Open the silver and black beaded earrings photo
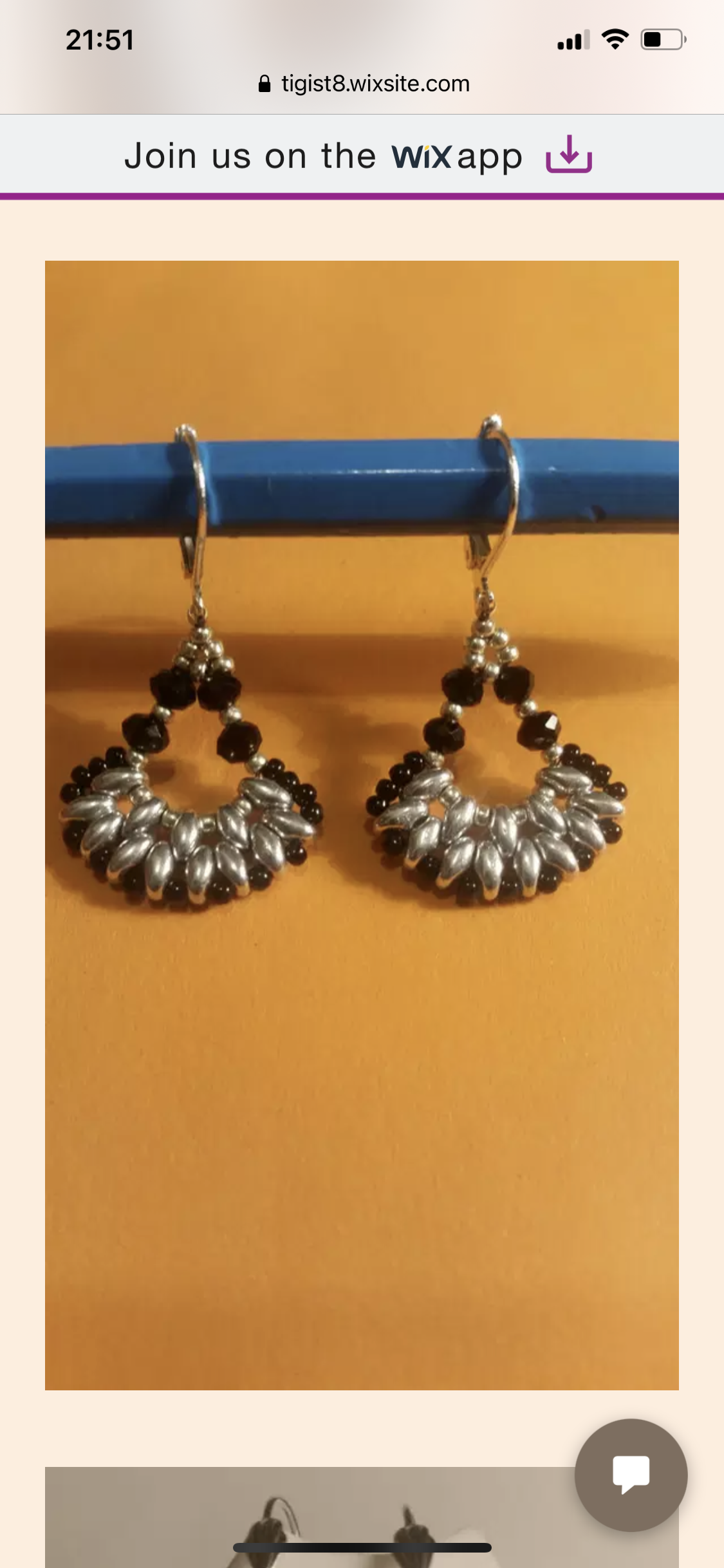This screenshot has height=1568, width=724. 362,824
